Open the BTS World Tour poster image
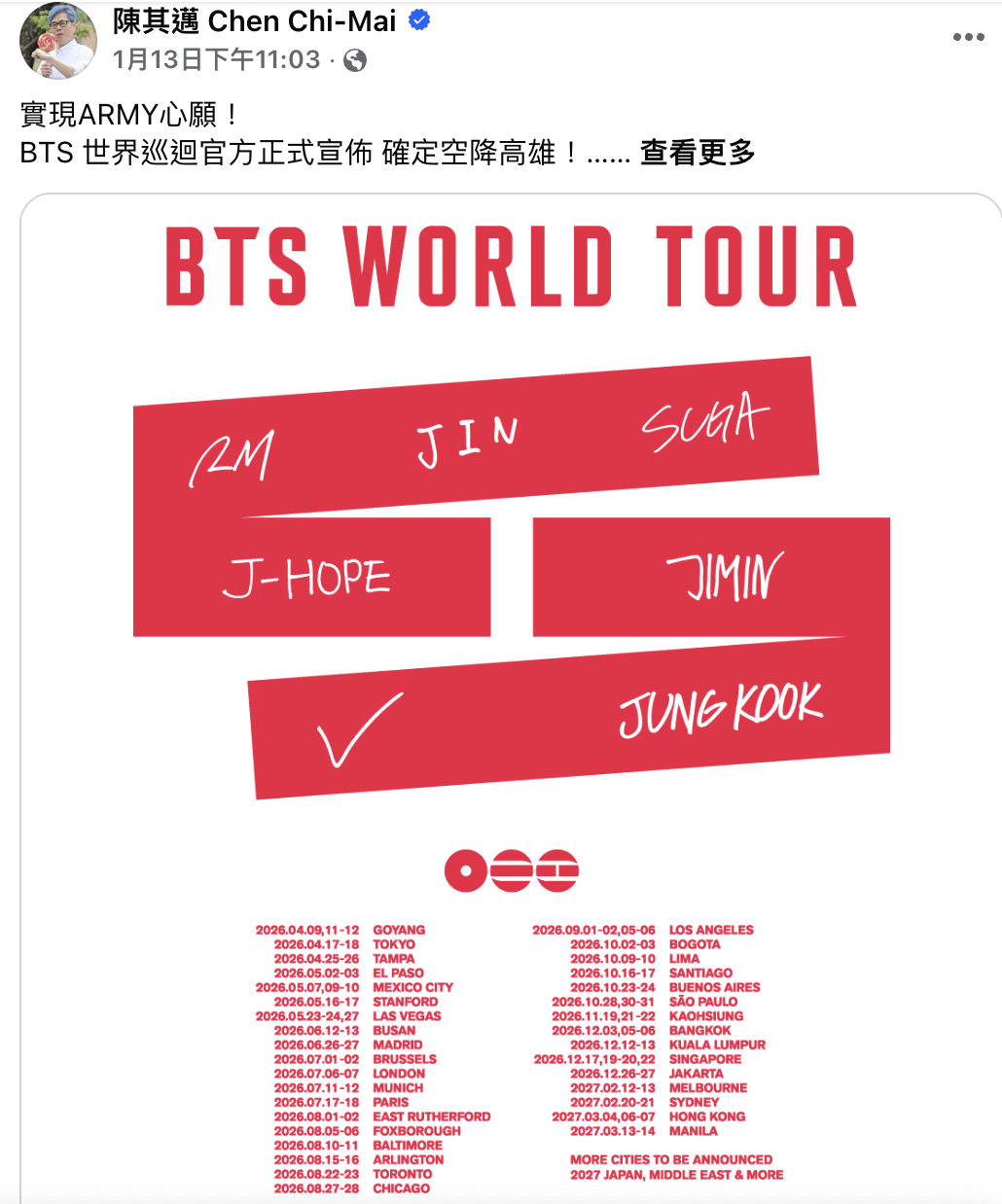The image size is (1002, 1204). tap(511, 681)
